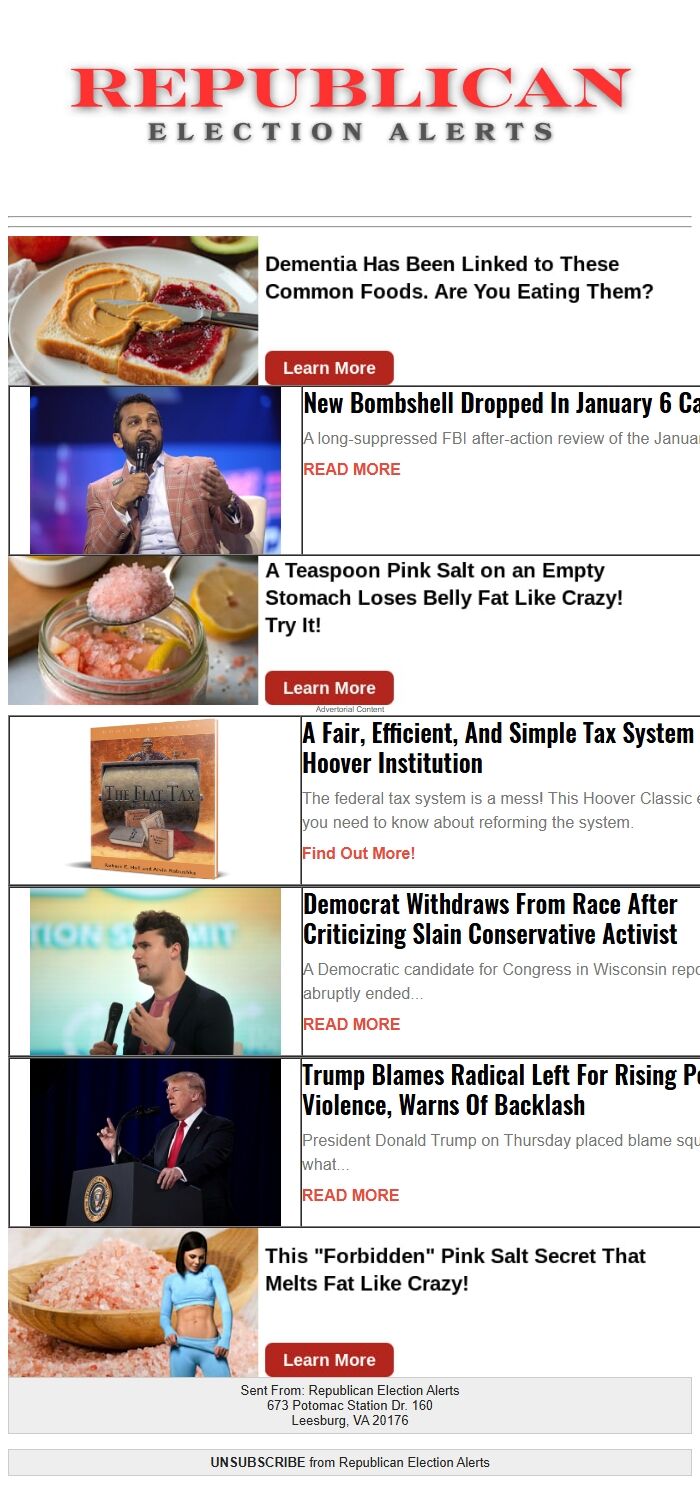Image resolution: width=700 pixels, height=1485 pixels.
Task: Open the Flat Tax book cover image
Action: (x=155, y=800)
